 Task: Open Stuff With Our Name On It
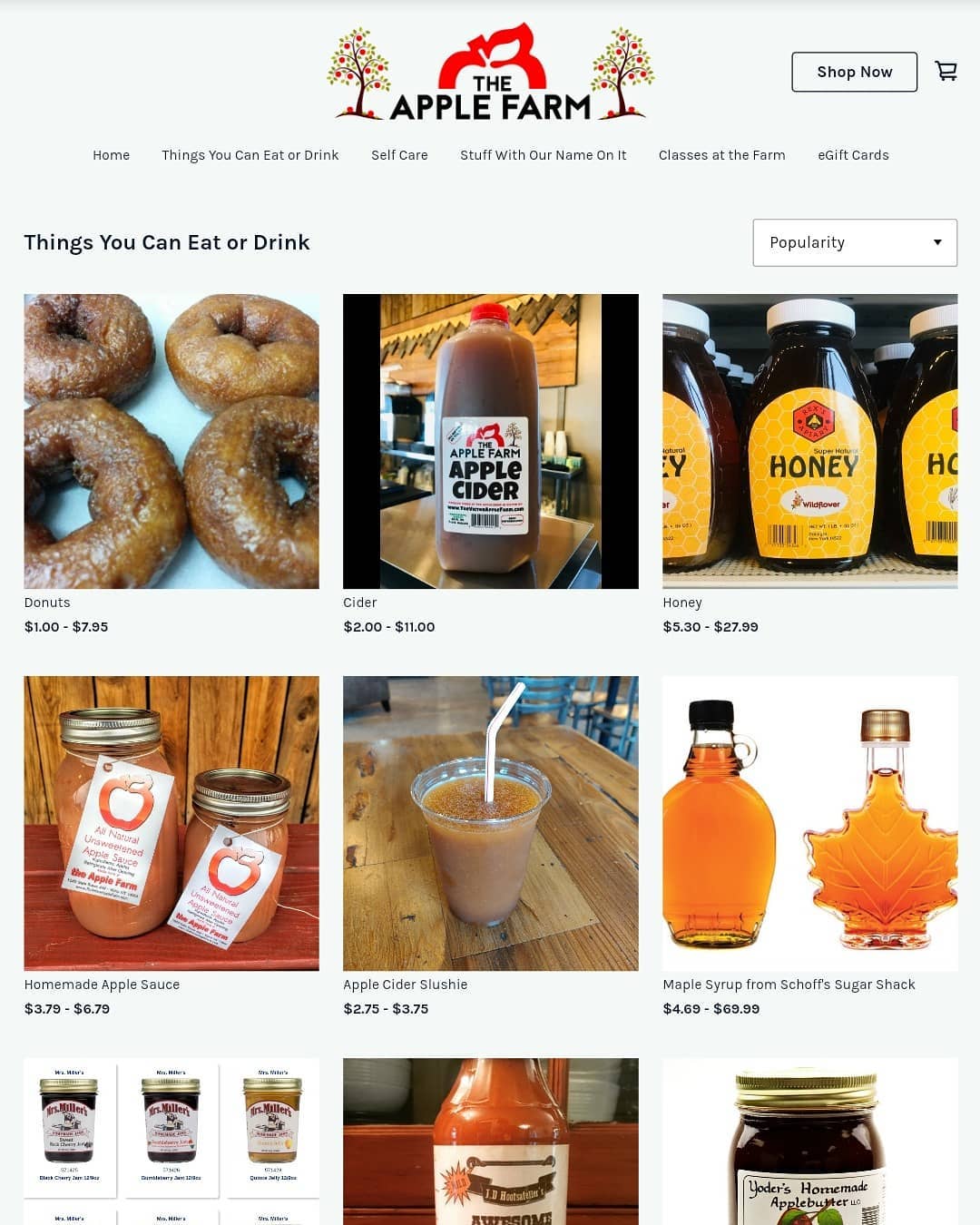point(543,155)
